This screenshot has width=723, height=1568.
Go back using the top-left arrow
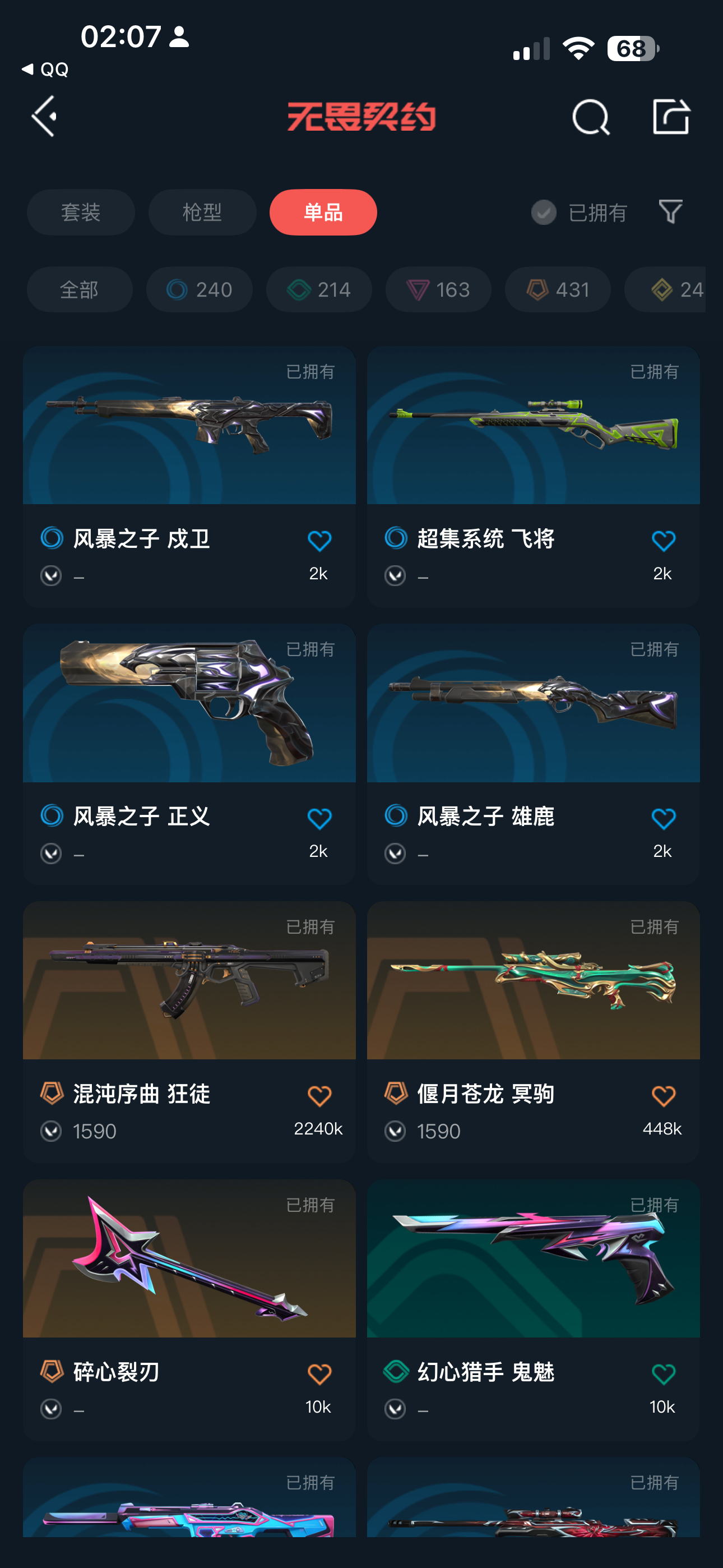pyautogui.click(x=44, y=116)
